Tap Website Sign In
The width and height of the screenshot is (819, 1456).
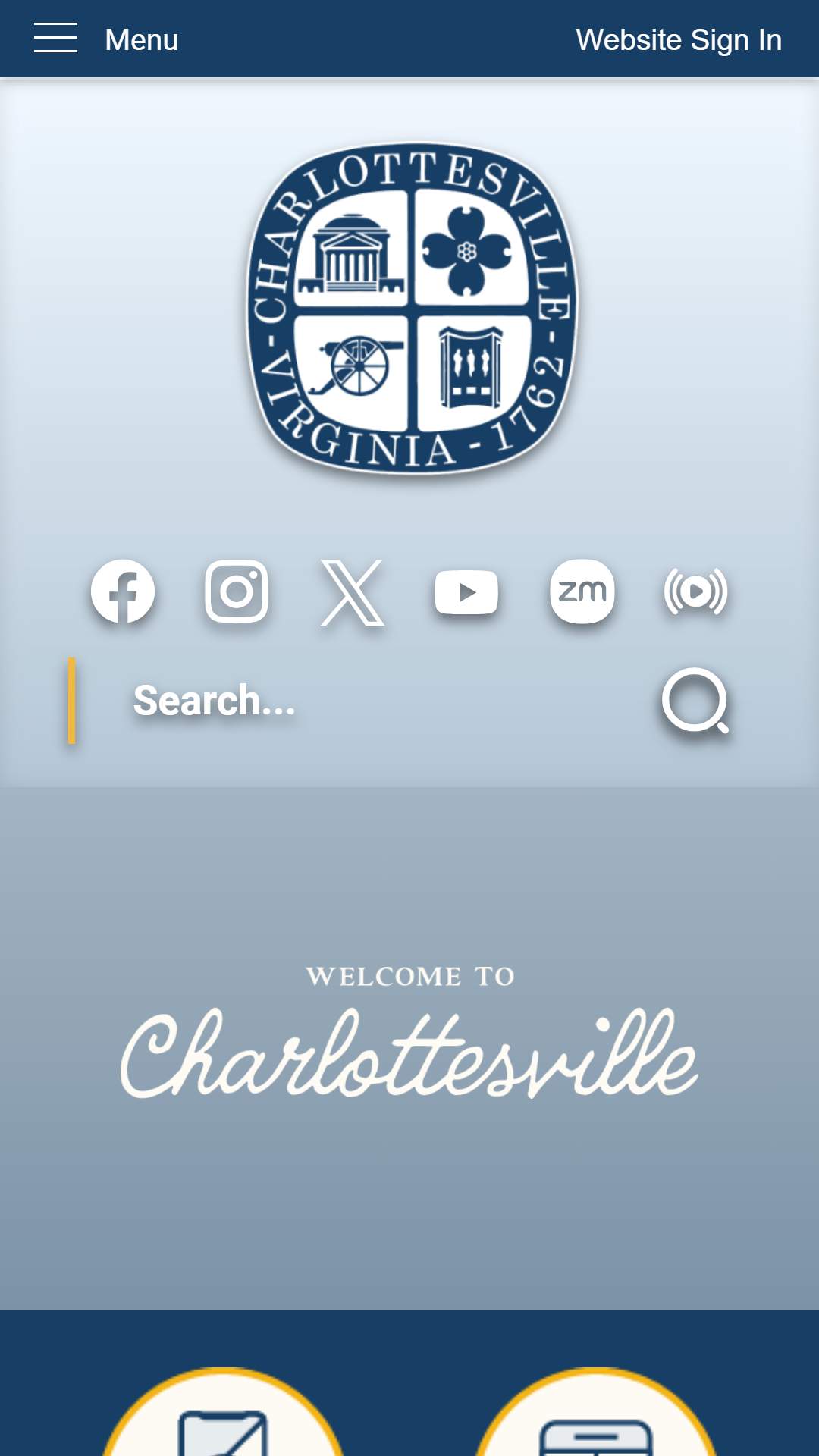tap(679, 39)
